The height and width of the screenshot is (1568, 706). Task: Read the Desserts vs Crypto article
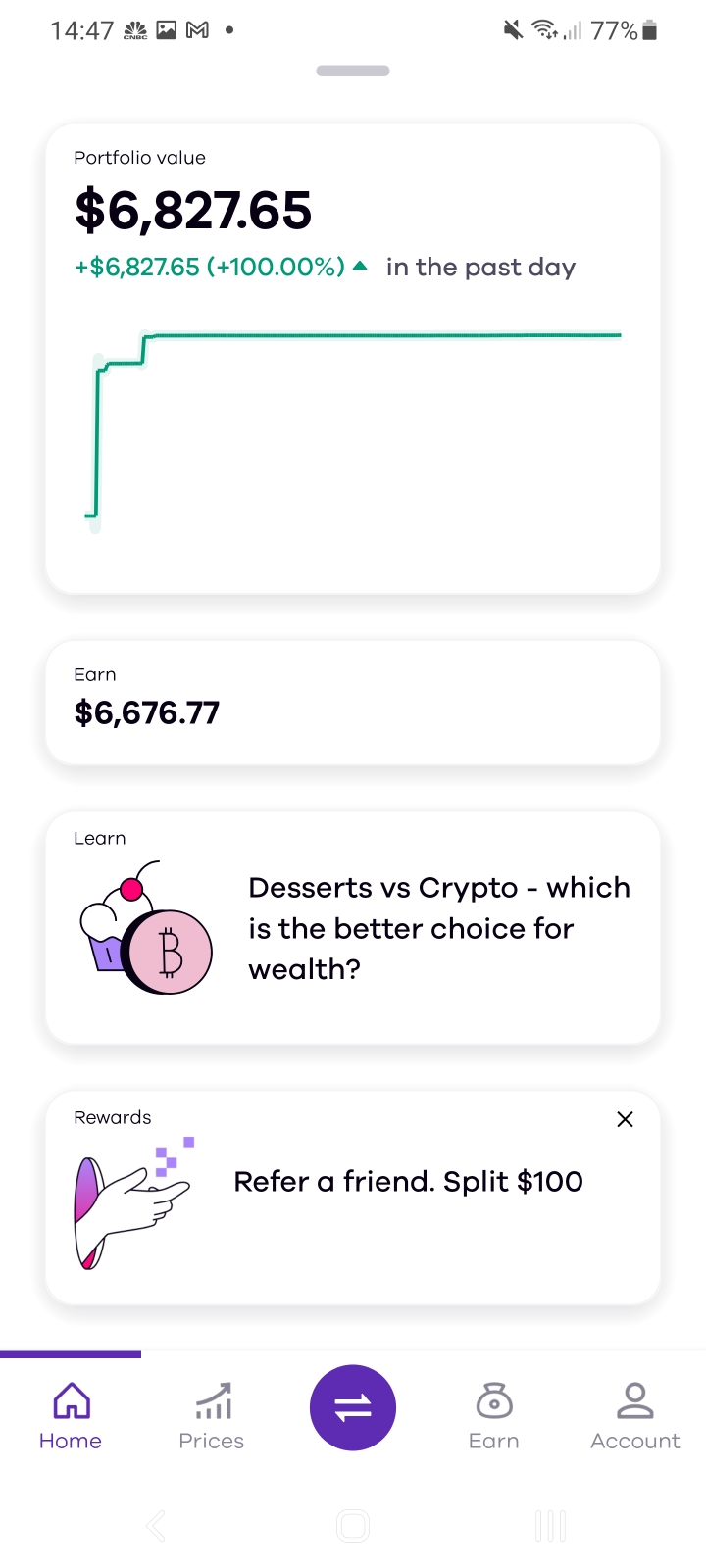click(x=353, y=928)
